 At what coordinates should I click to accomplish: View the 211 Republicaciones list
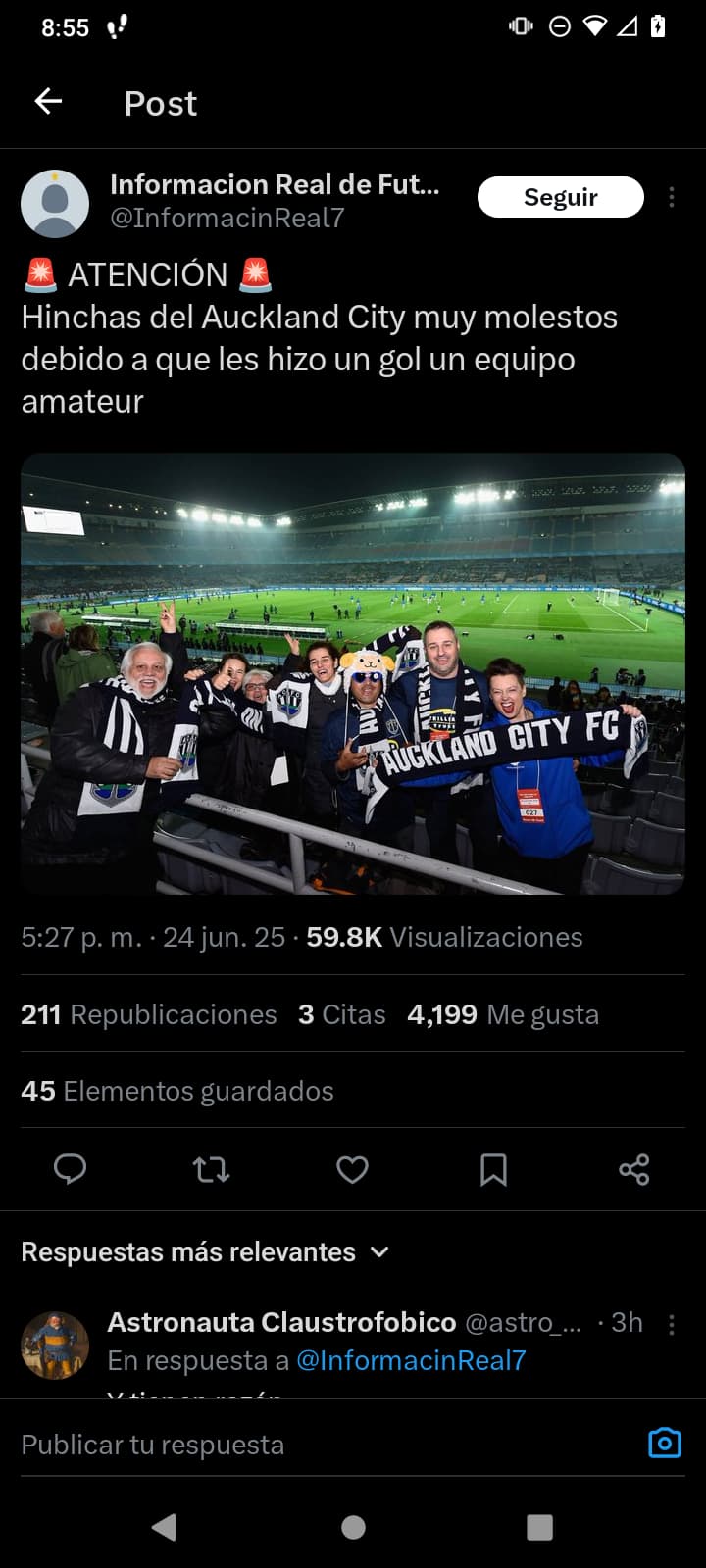point(149,1014)
